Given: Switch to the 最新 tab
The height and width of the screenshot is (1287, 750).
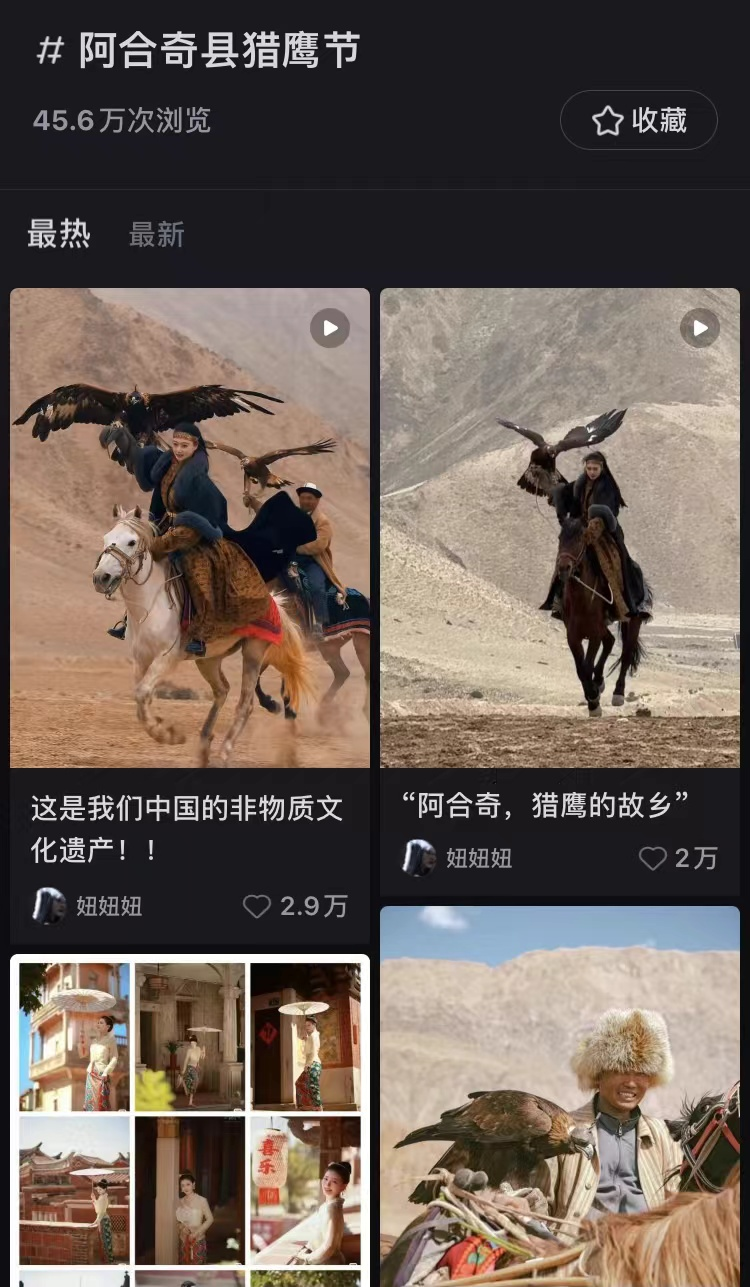Looking at the screenshot, I should 155,235.
